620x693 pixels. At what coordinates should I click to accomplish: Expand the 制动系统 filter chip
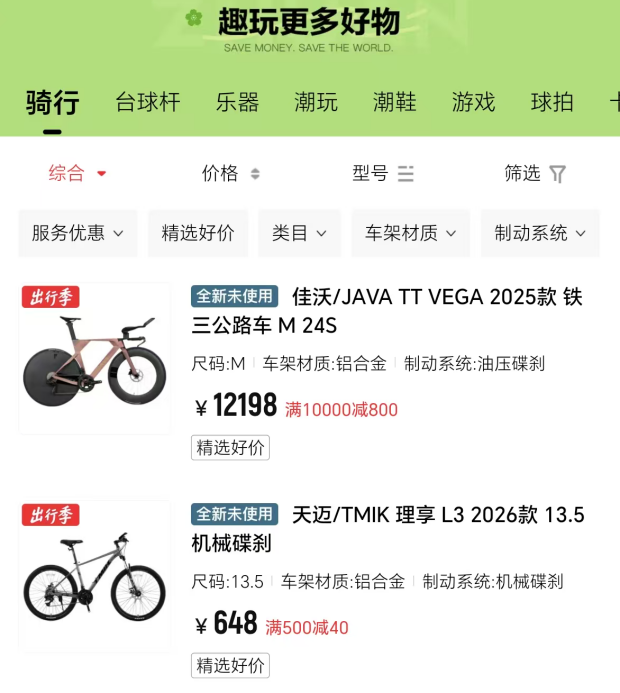540,233
